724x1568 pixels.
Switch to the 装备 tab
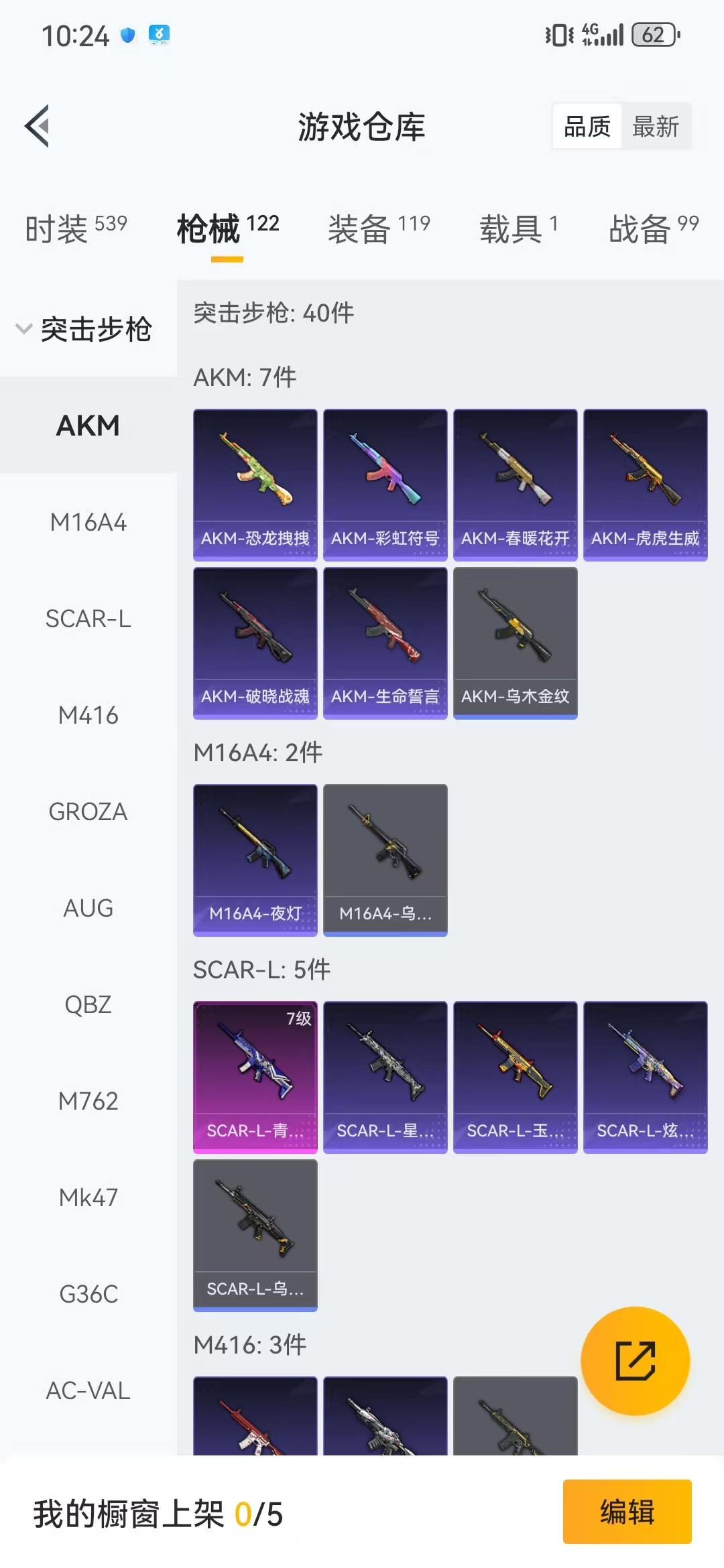tap(379, 229)
